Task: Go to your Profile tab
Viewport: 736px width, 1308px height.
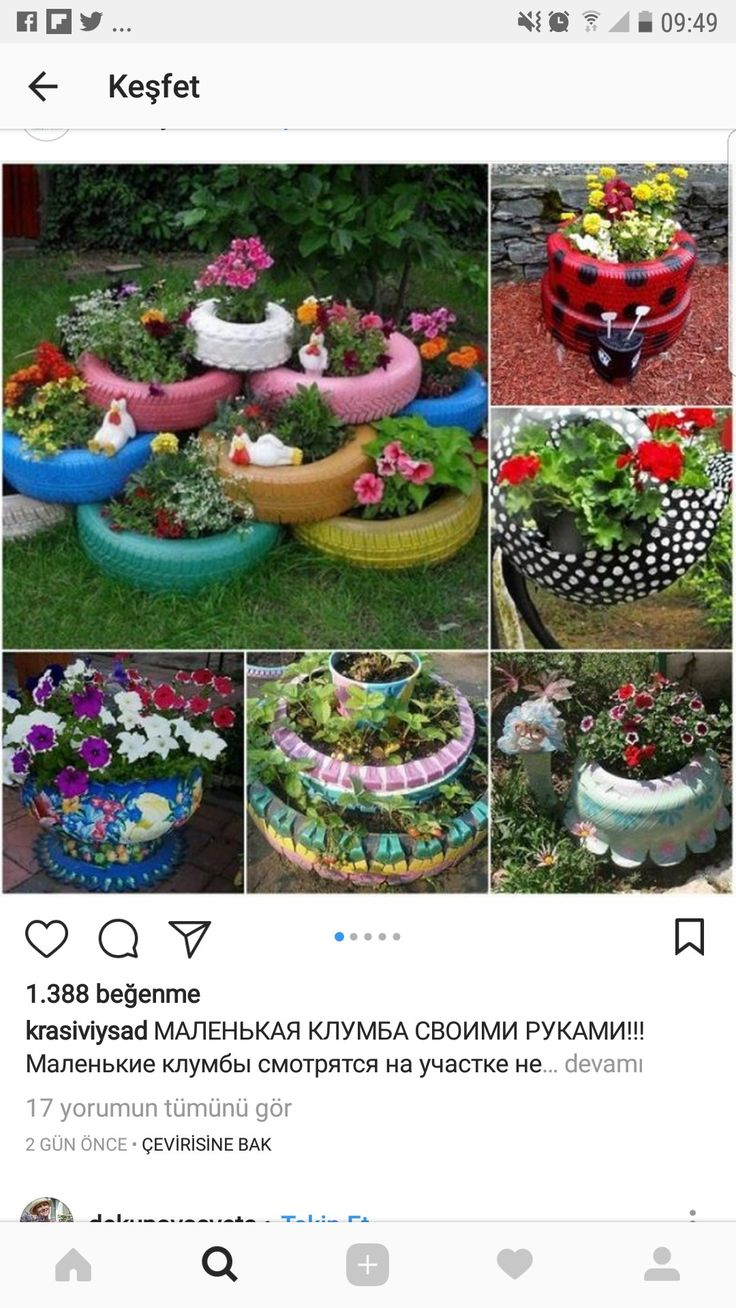Action: coord(661,1265)
